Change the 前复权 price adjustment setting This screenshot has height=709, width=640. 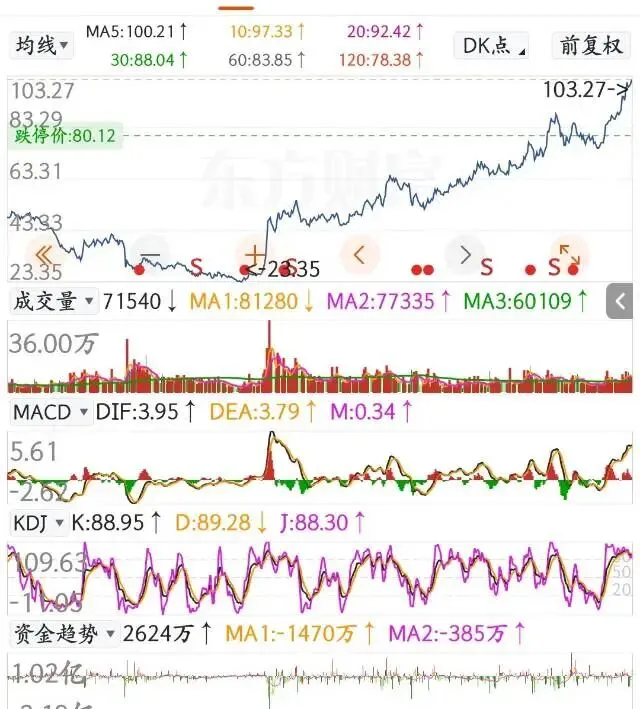(591, 45)
